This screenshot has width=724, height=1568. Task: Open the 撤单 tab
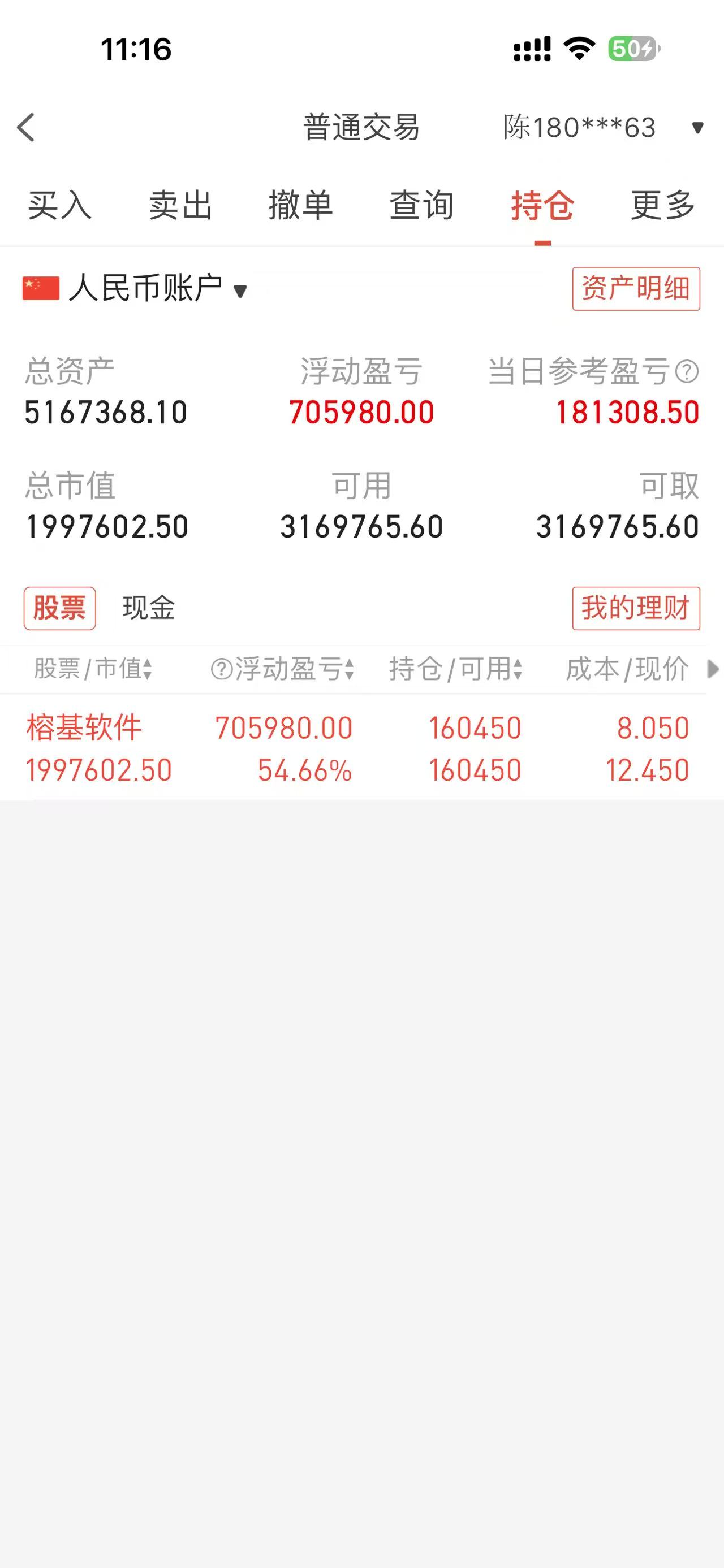(x=301, y=205)
